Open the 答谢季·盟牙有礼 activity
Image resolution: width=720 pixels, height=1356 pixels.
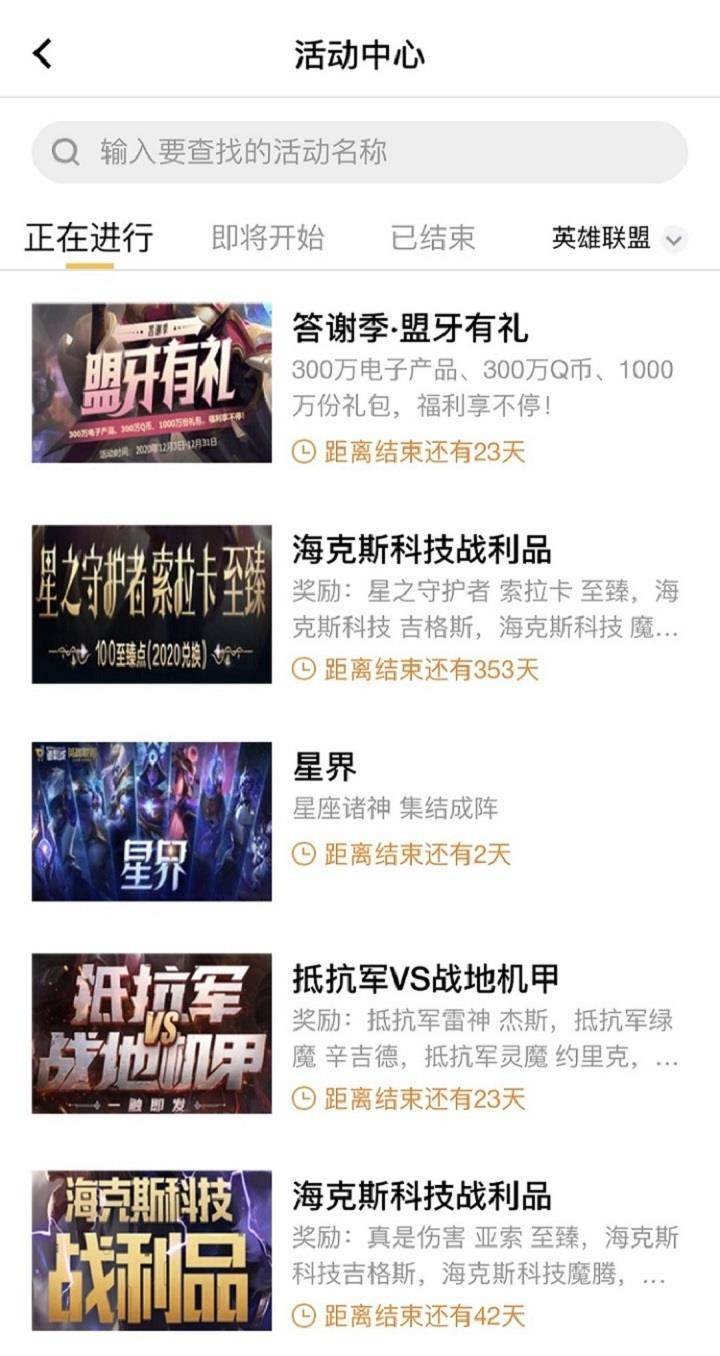360,383
